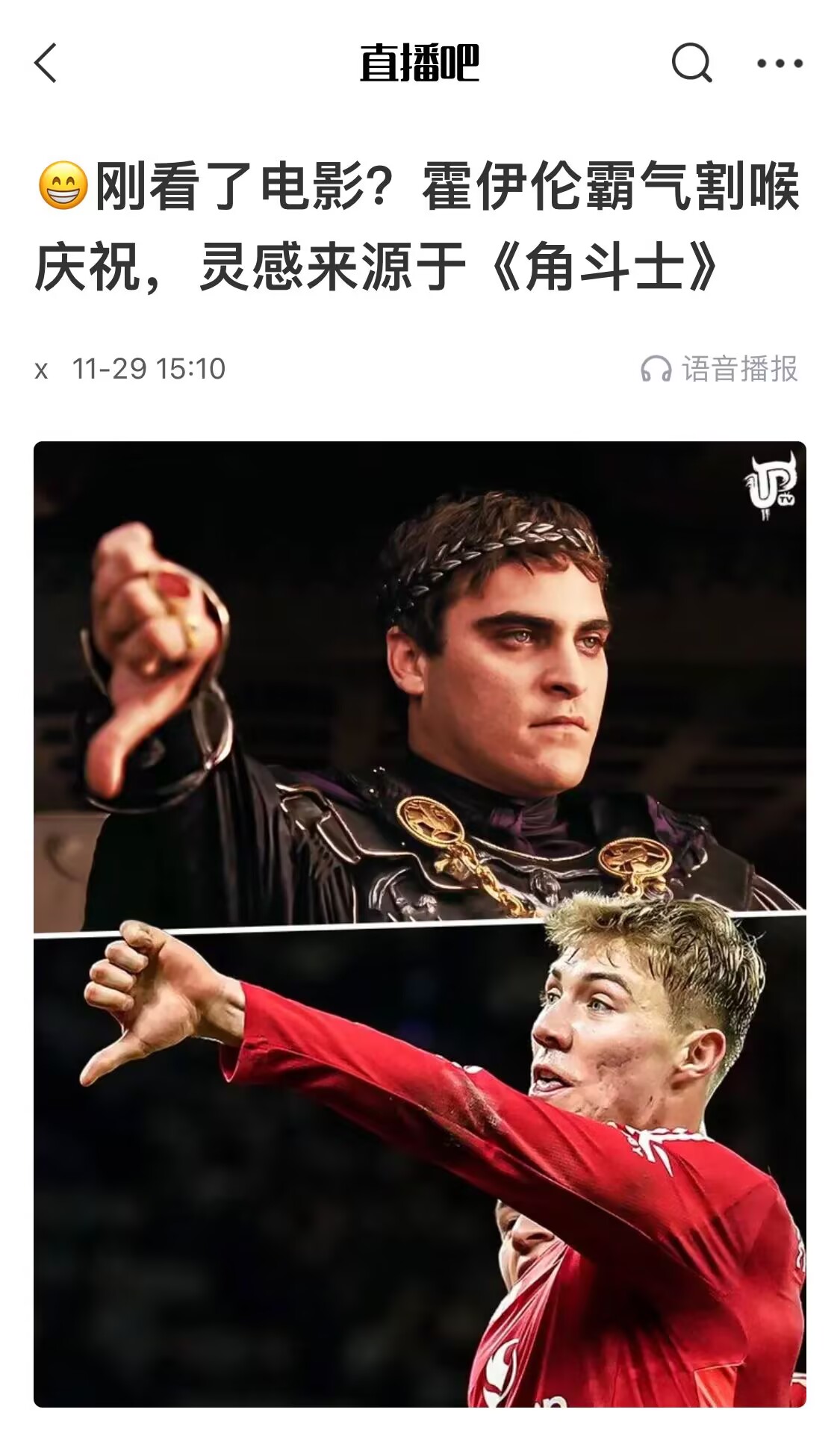
Task: Open search with the magnifier icon
Action: 691,63
